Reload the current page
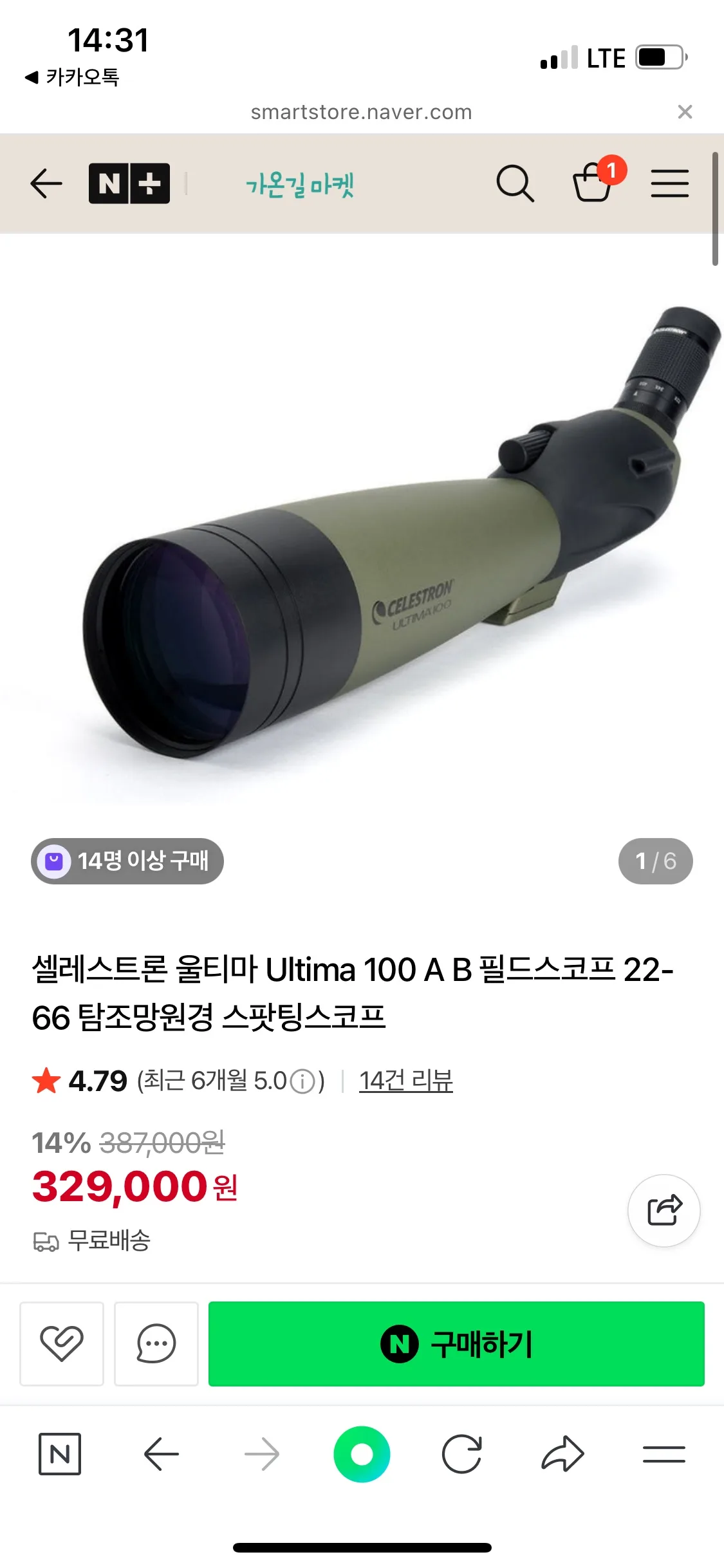724x1568 pixels. (x=462, y=1454)
